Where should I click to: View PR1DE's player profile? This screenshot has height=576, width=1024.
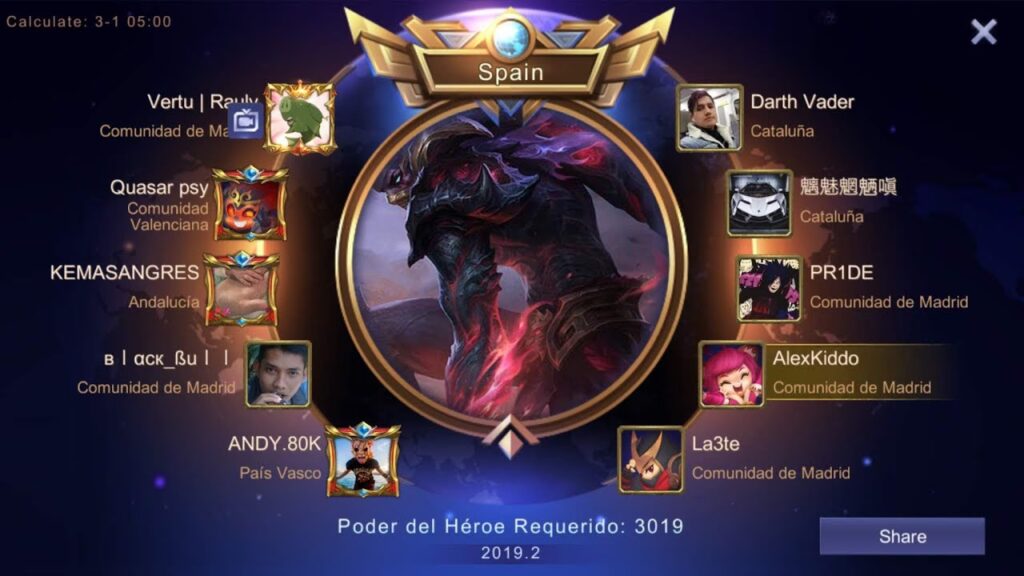click(769, 288)
